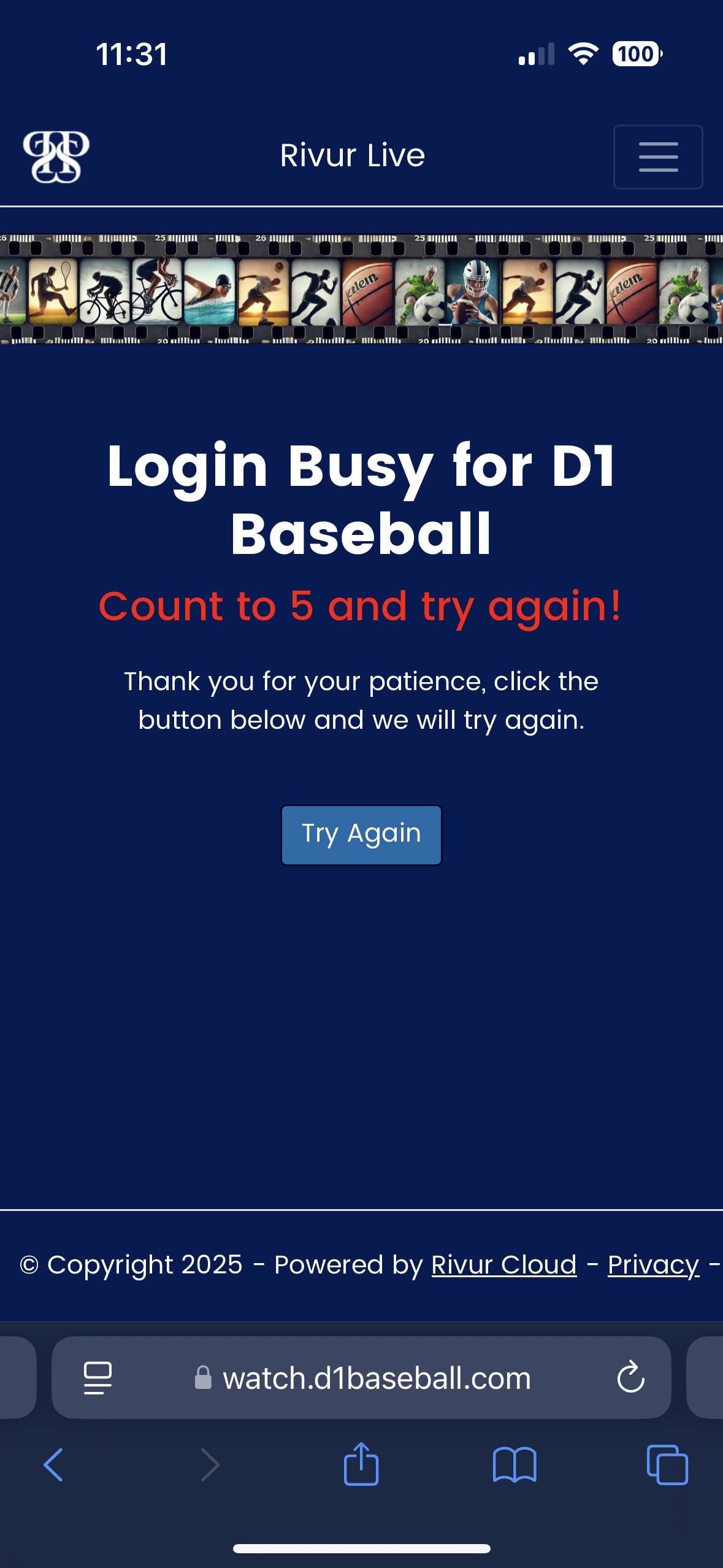Open Safari bookmarks
Screen dimensions: 723x1568
pyautogui.click(x=515, y=1465)
